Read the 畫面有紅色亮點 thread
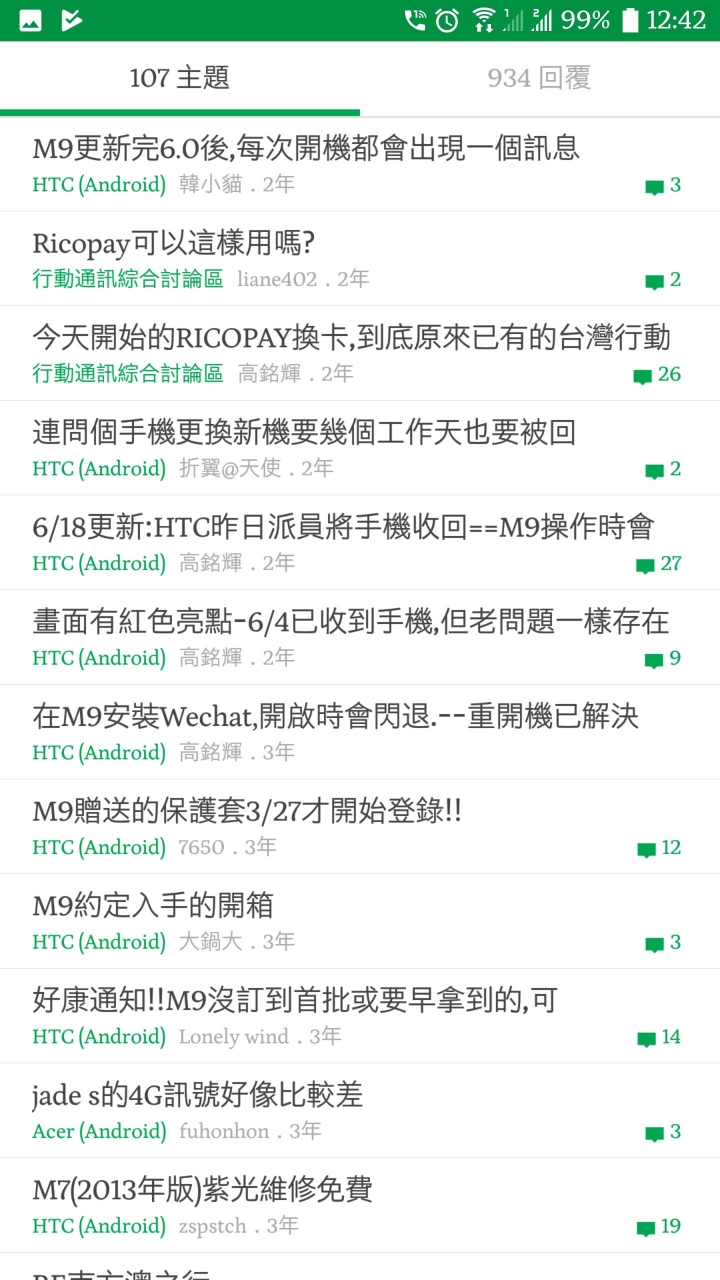Viewport: 720px width, 1280px height. click(351, 622)
